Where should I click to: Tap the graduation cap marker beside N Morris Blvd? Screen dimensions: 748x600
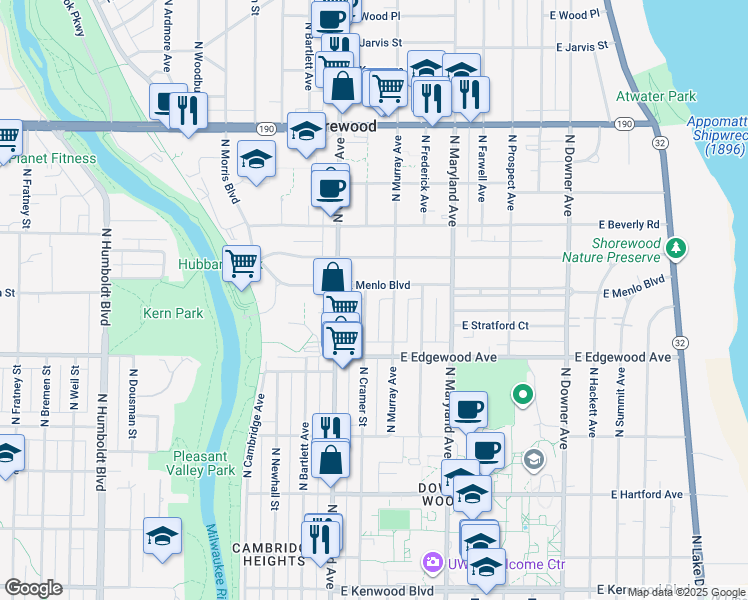tap(257, 159)
